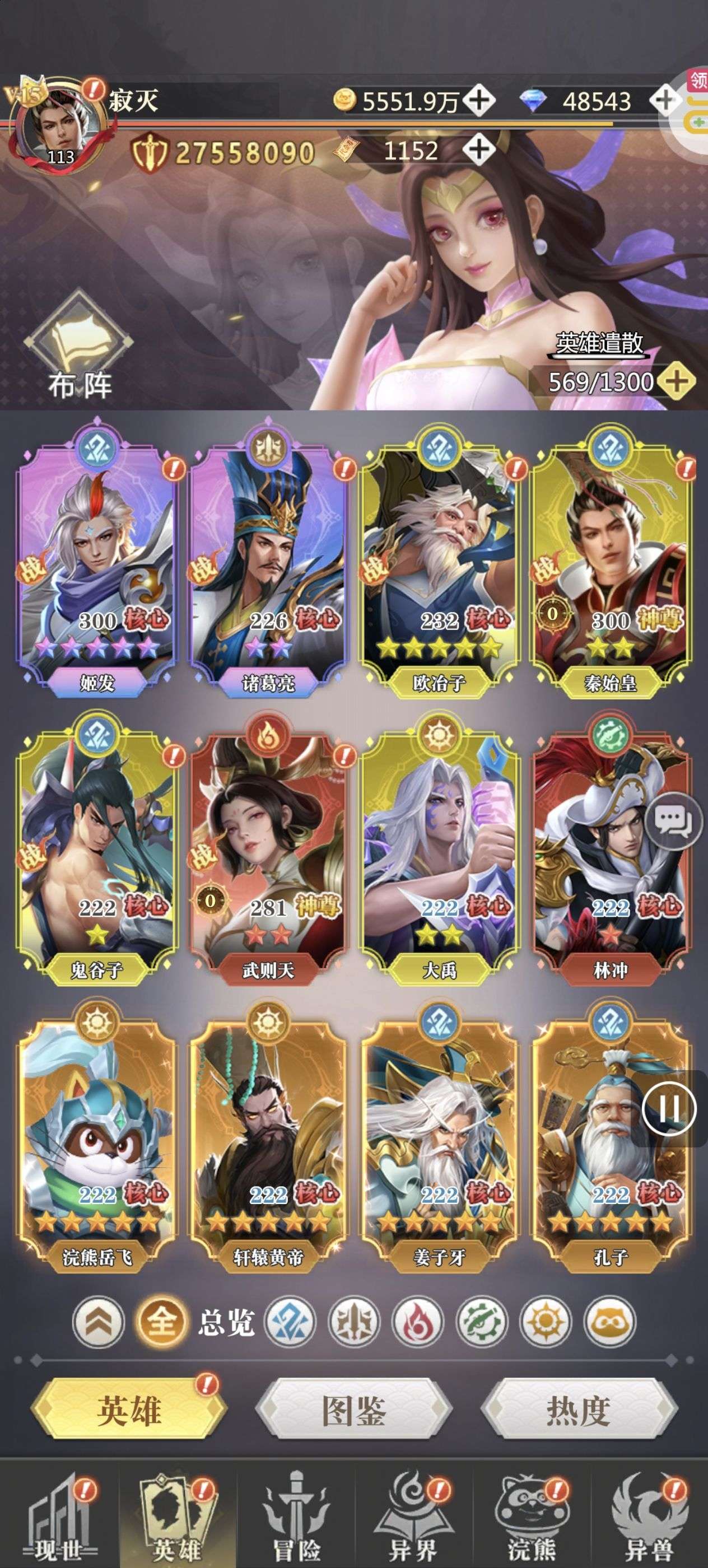Add more gold coins with plus

click(478, 100)
